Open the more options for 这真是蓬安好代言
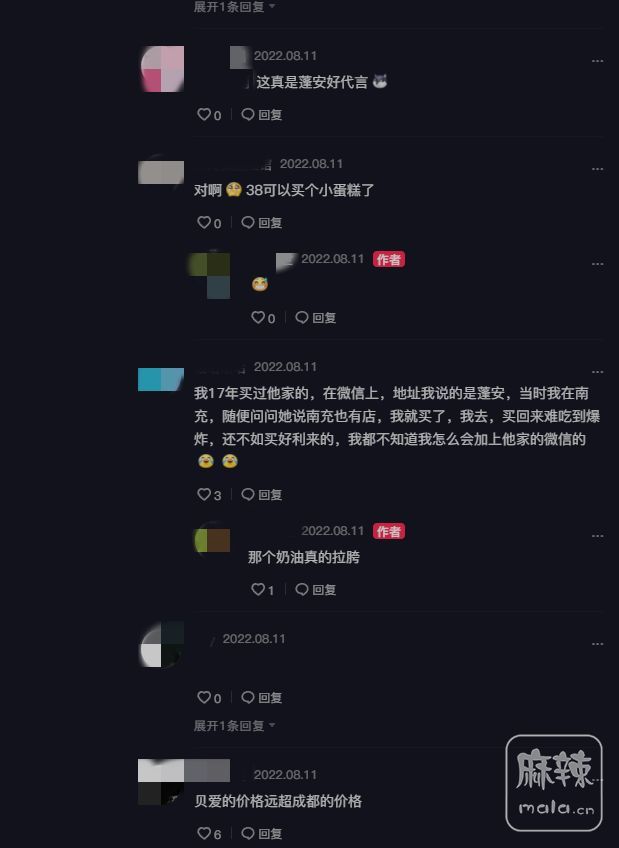This screenshot has height=848, width=619. point(597,61)
